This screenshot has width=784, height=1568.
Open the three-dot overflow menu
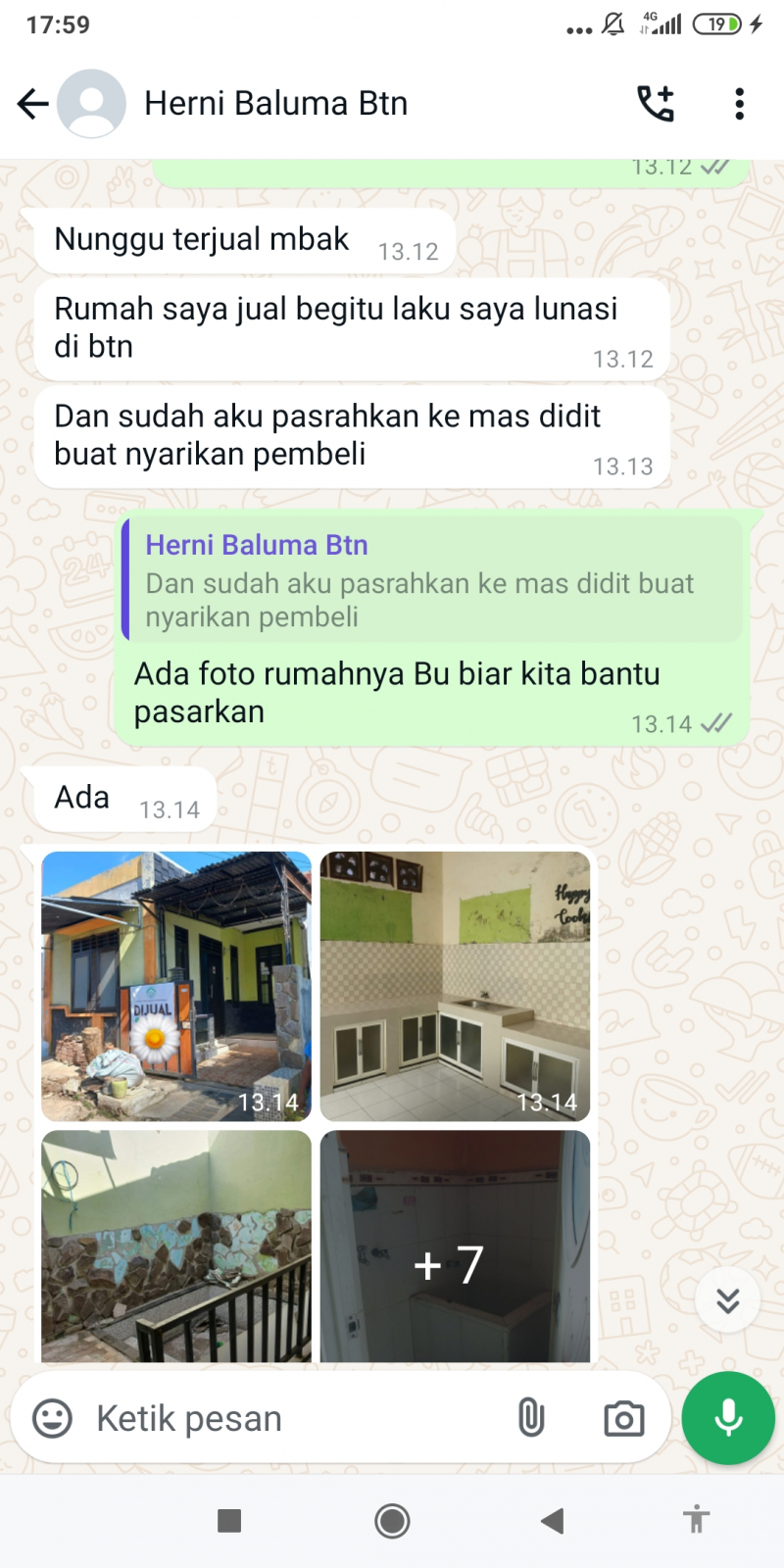click(x=739, y=104)
